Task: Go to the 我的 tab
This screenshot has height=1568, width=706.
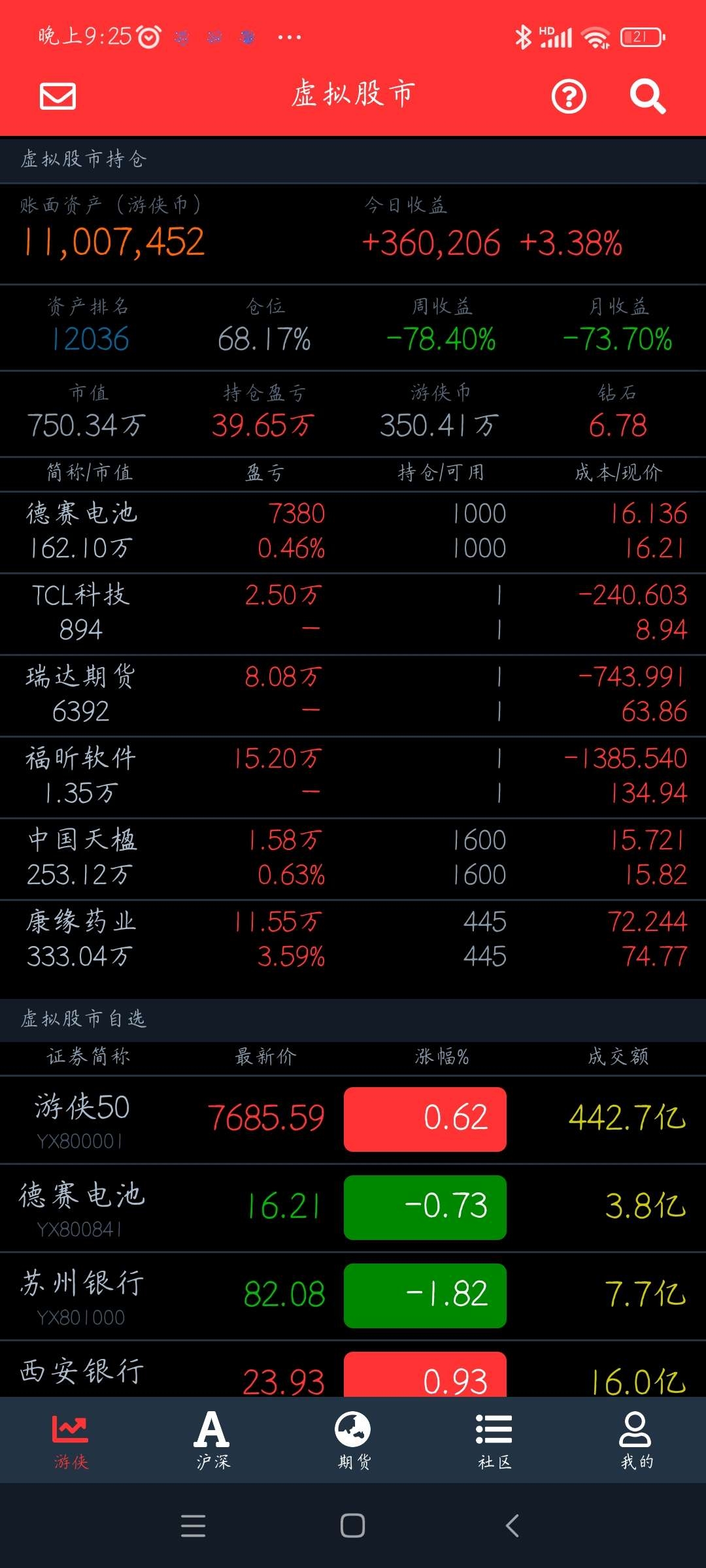Action: tap(635, 1440)
